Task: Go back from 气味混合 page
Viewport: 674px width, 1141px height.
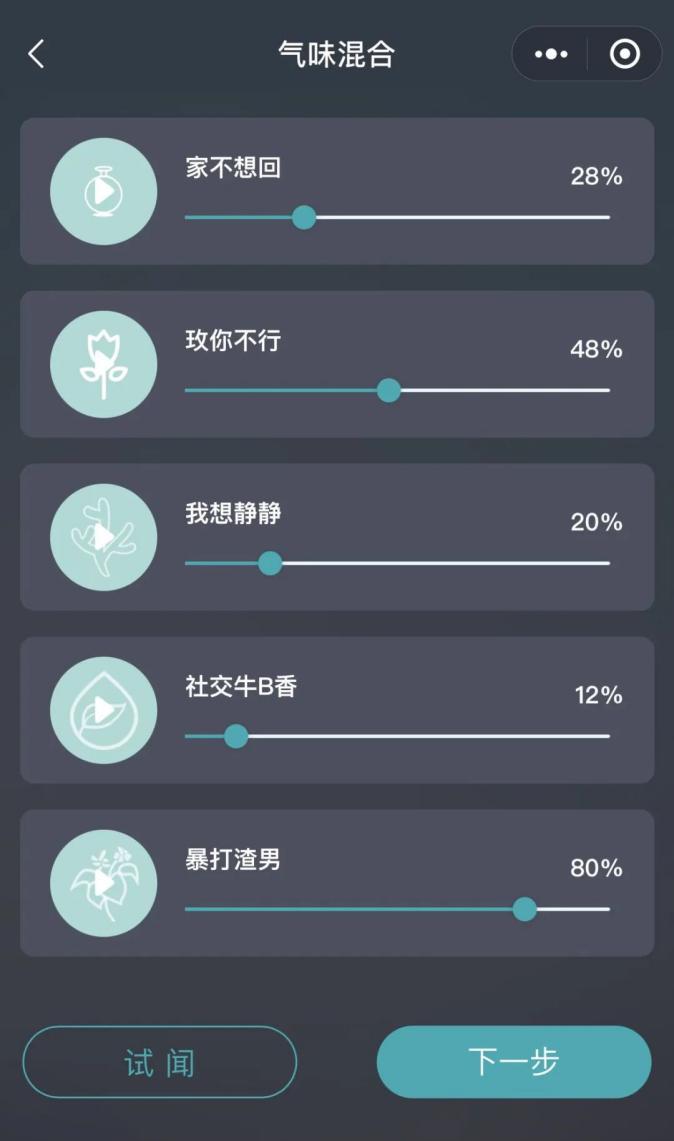Action: coord(36,54)
